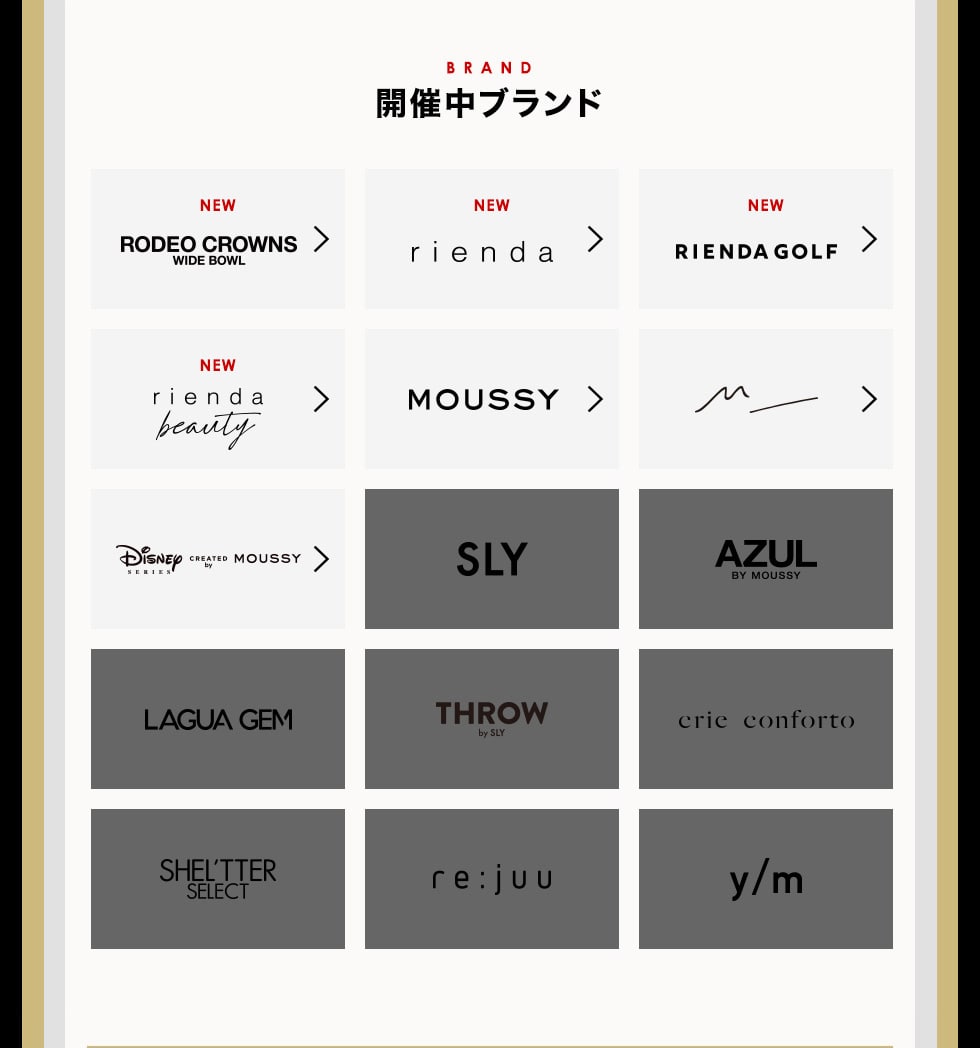Open Disney Series created by MOUSSY
Viewport: 980px width, 1048px height.
(x=218, y=559)
